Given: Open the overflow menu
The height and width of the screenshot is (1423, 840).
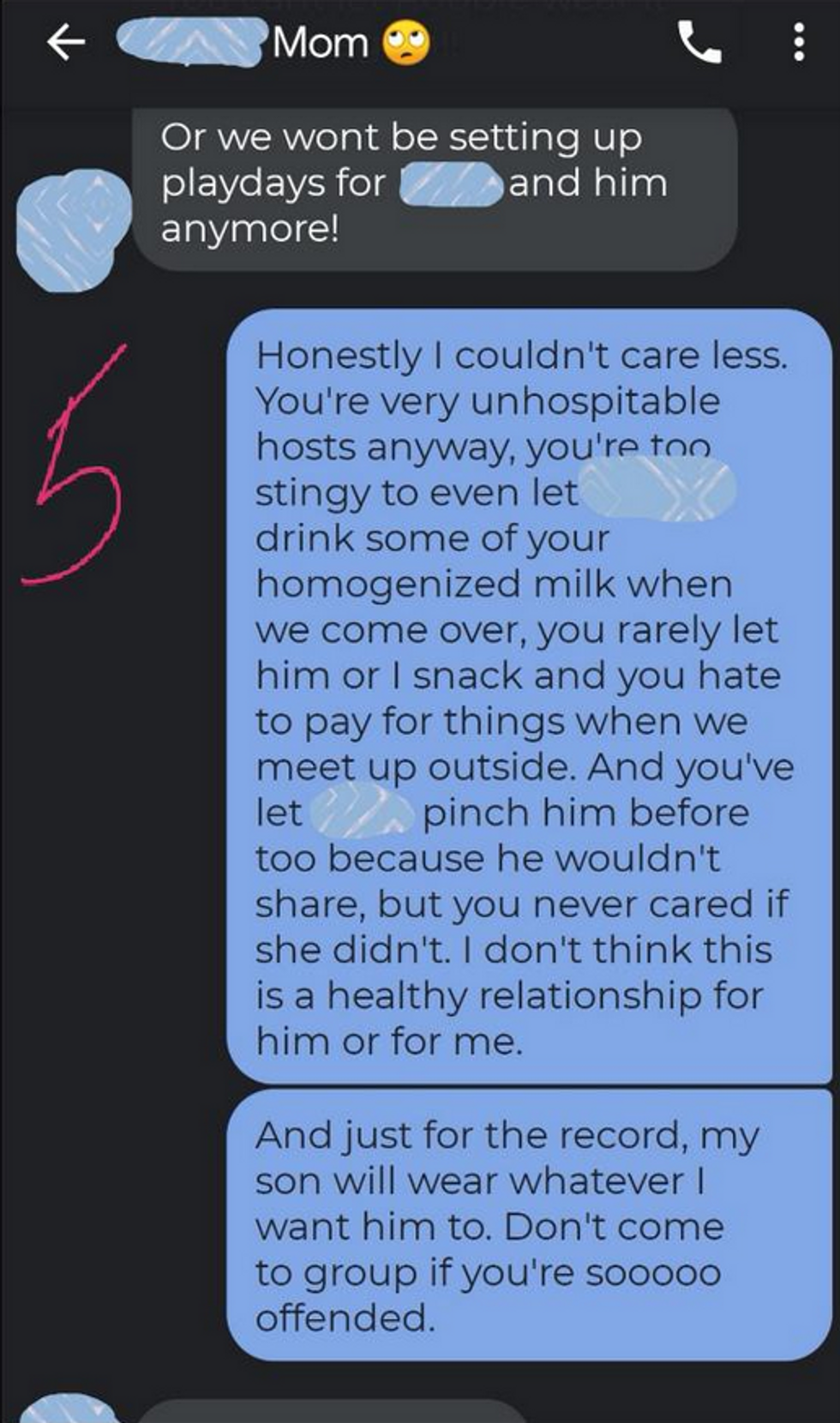Looking at the screenshot, I should tap(799, 42).
